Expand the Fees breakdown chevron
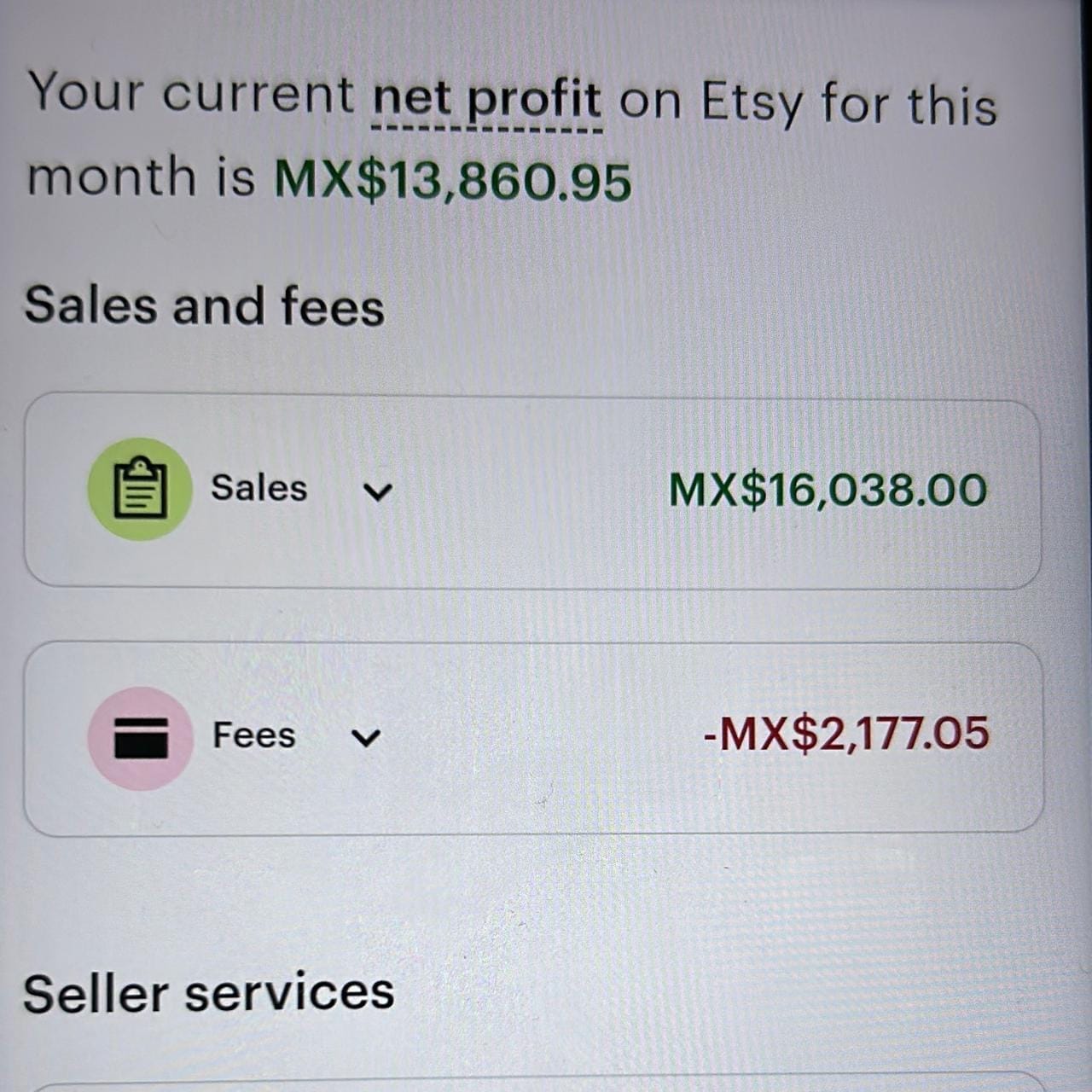 (366, 737)
